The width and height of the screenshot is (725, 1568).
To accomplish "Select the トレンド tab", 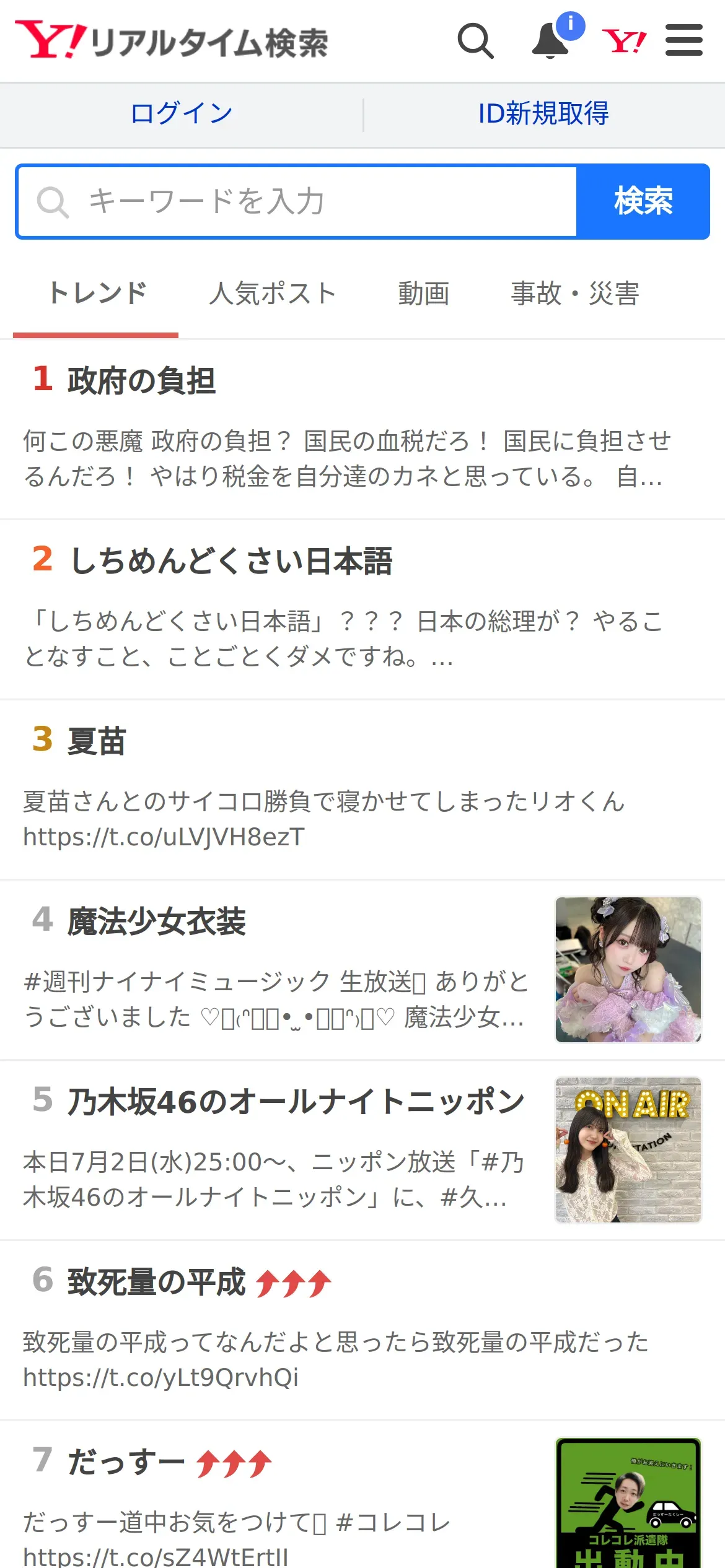I will 97,294.
